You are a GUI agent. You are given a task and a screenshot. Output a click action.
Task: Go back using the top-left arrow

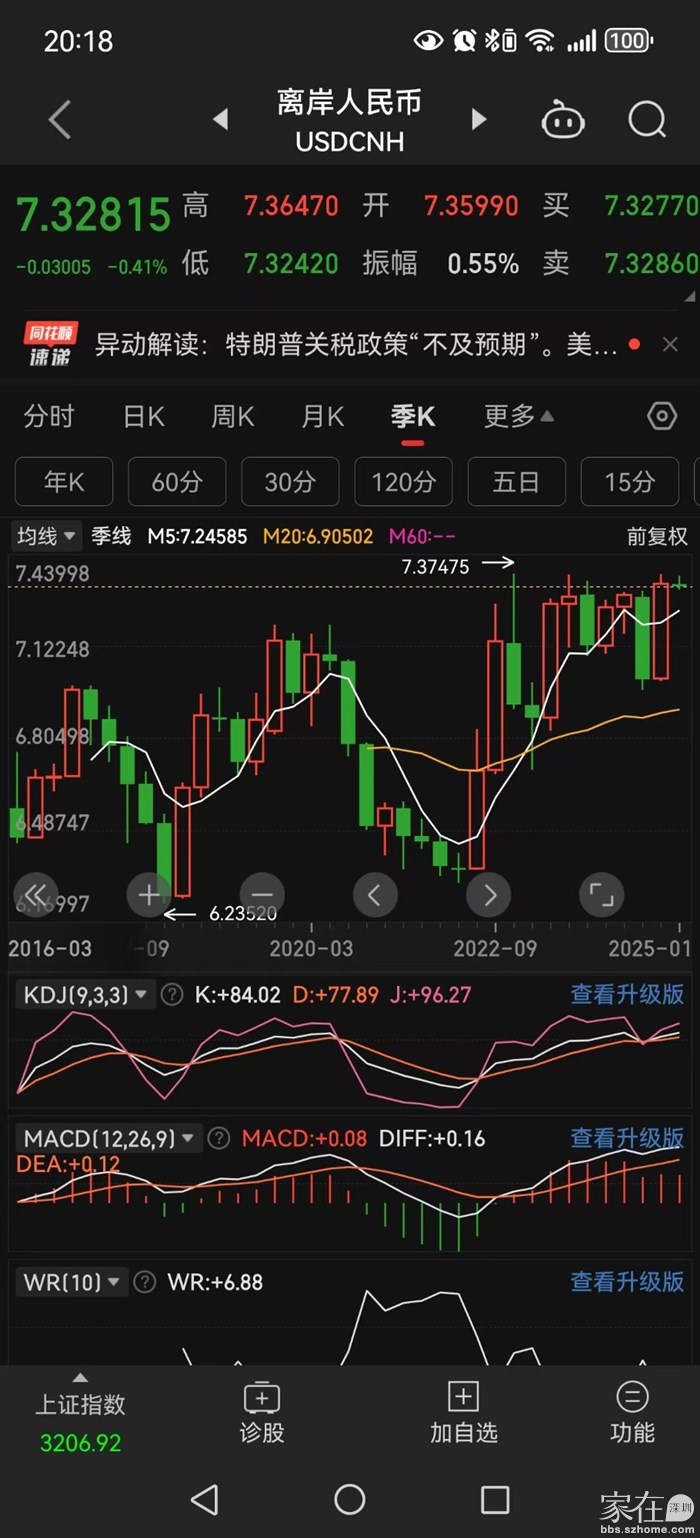[x=60, y=120]
